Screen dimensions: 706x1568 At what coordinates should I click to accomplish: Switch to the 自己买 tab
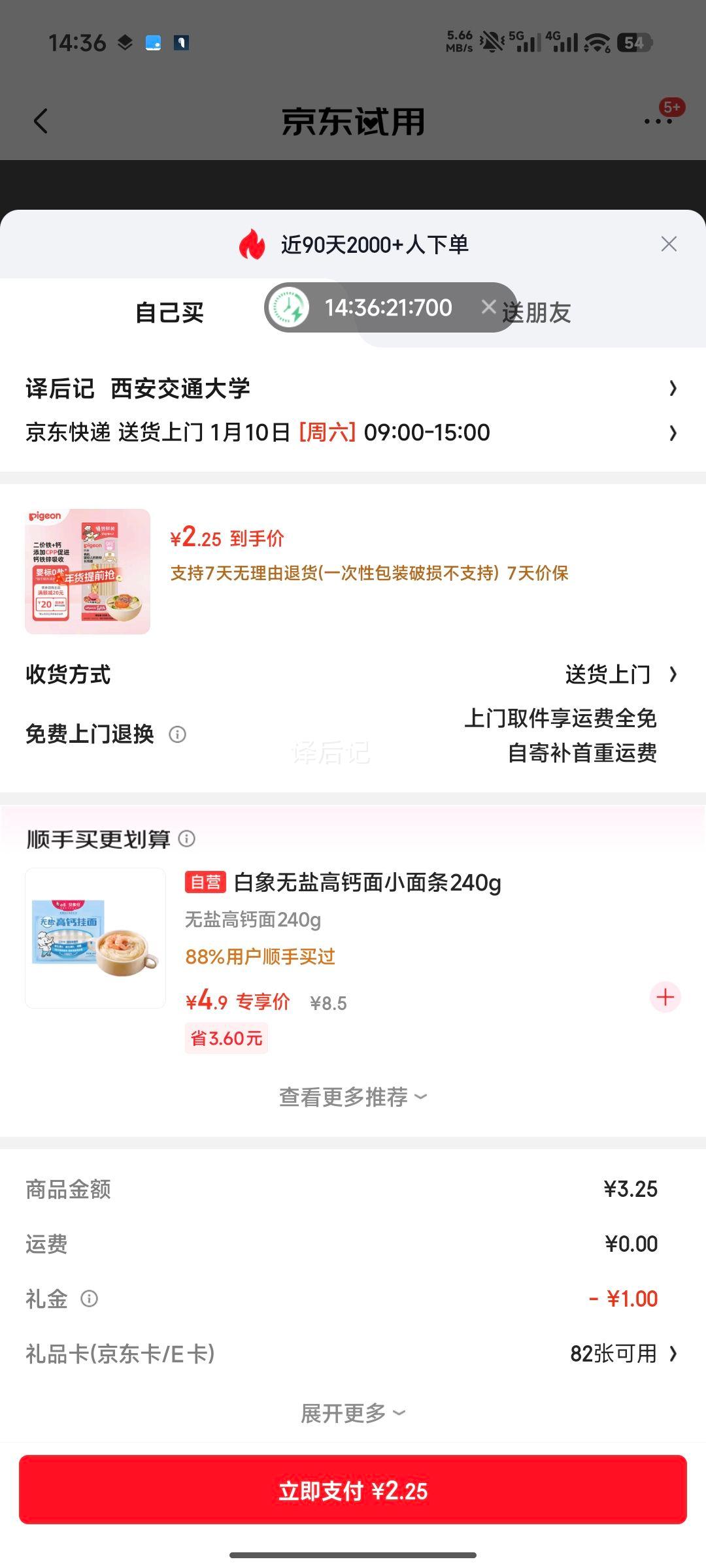pos(169,312)
